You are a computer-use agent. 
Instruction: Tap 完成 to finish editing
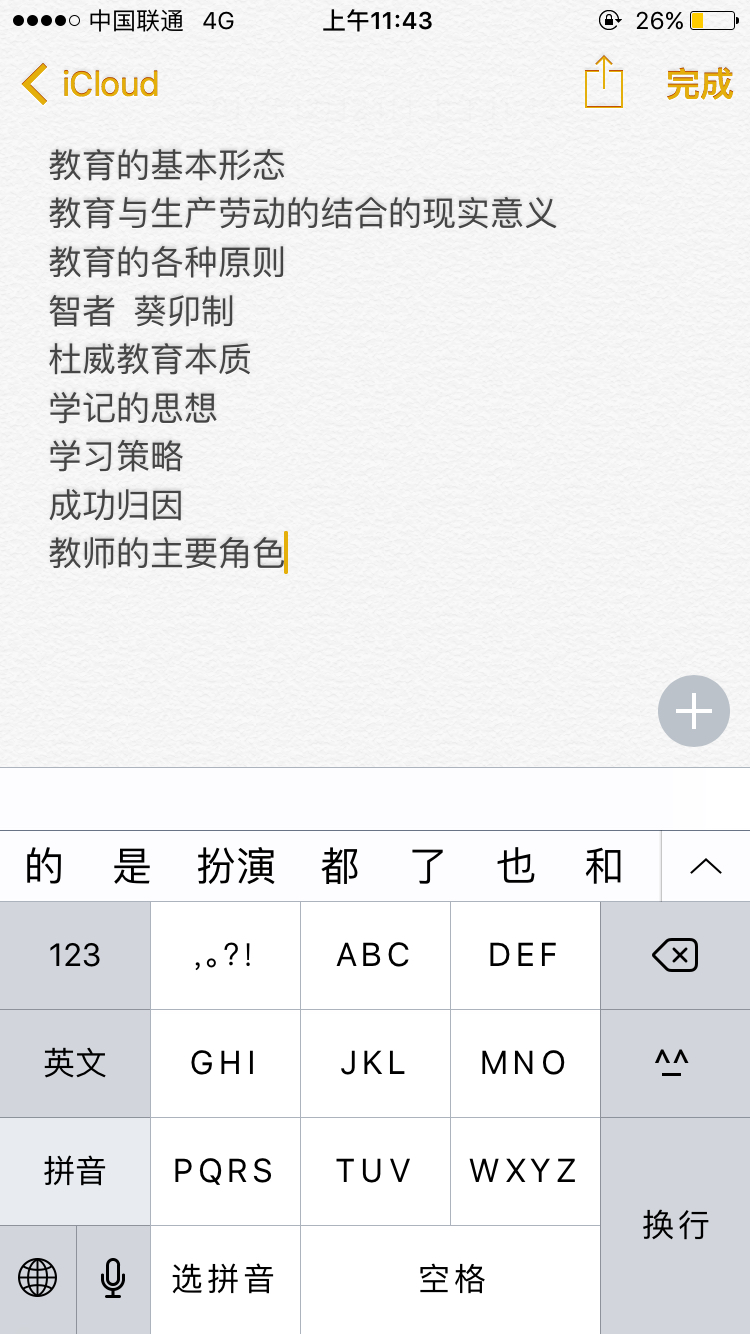700,84
